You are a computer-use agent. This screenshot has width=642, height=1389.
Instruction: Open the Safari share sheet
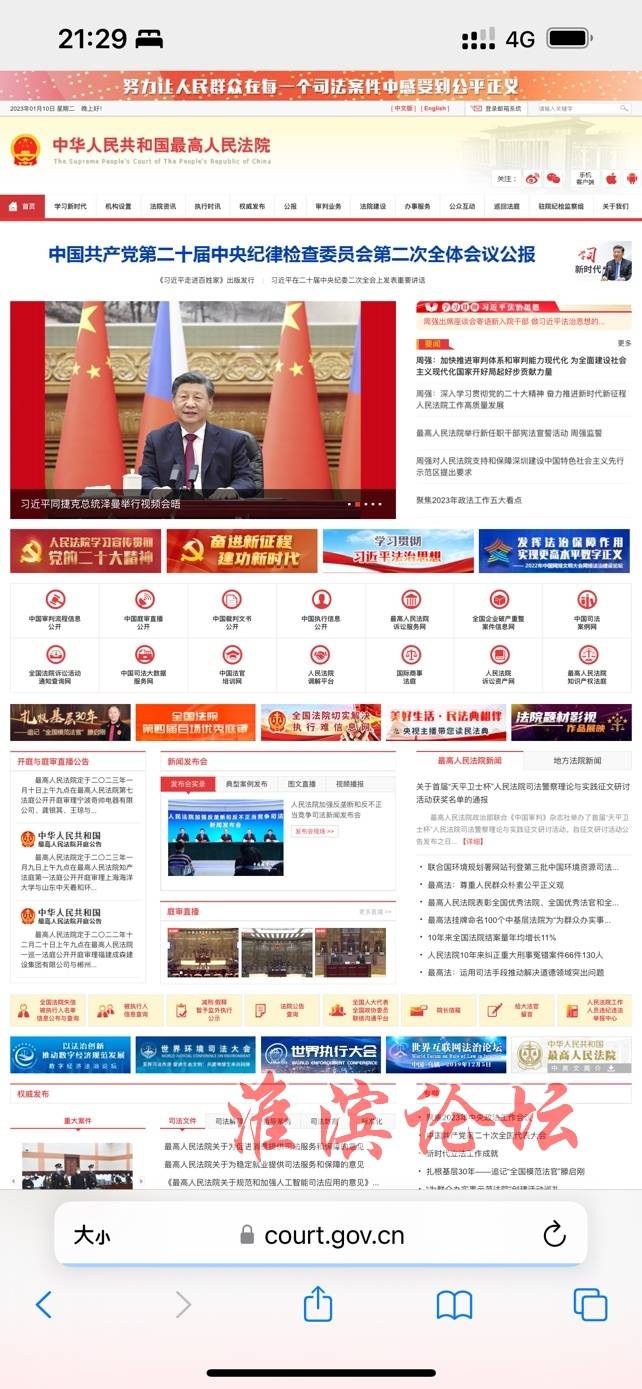[x=317, y=1304]
